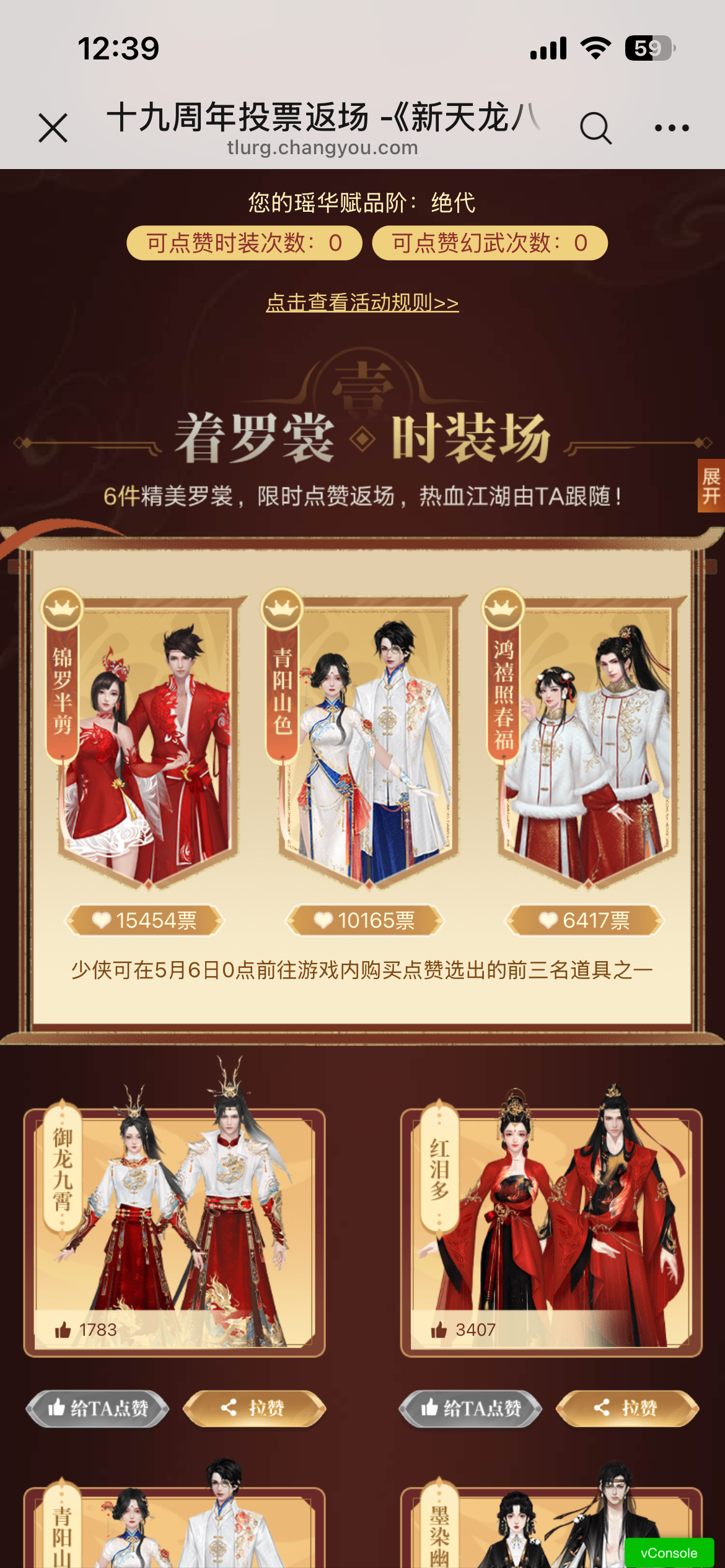View the 锦罗半剪 top-ranked outfit
Screen dimensions: 725x1568
pos(147,737)
